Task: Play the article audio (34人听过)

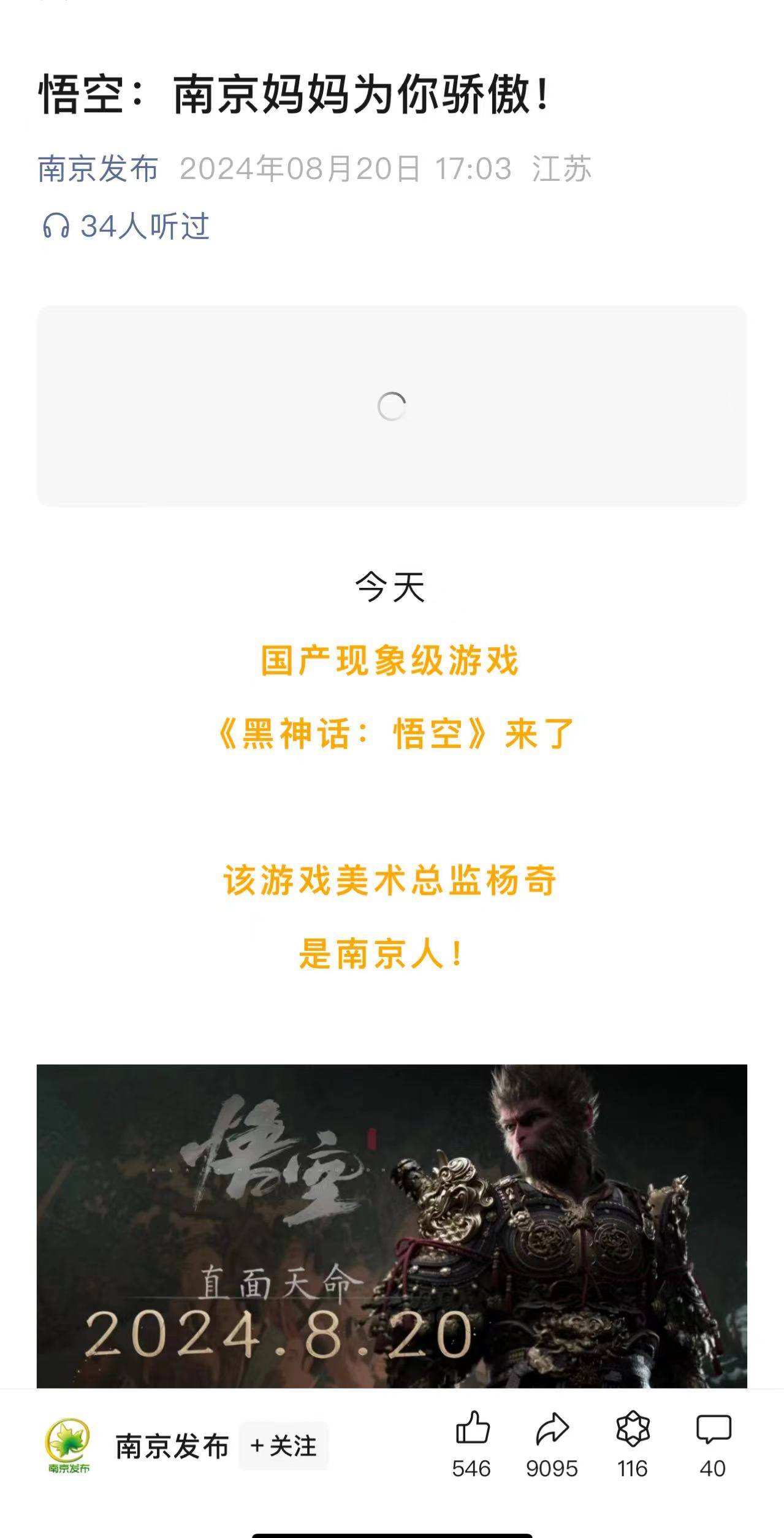Action: 126,226
